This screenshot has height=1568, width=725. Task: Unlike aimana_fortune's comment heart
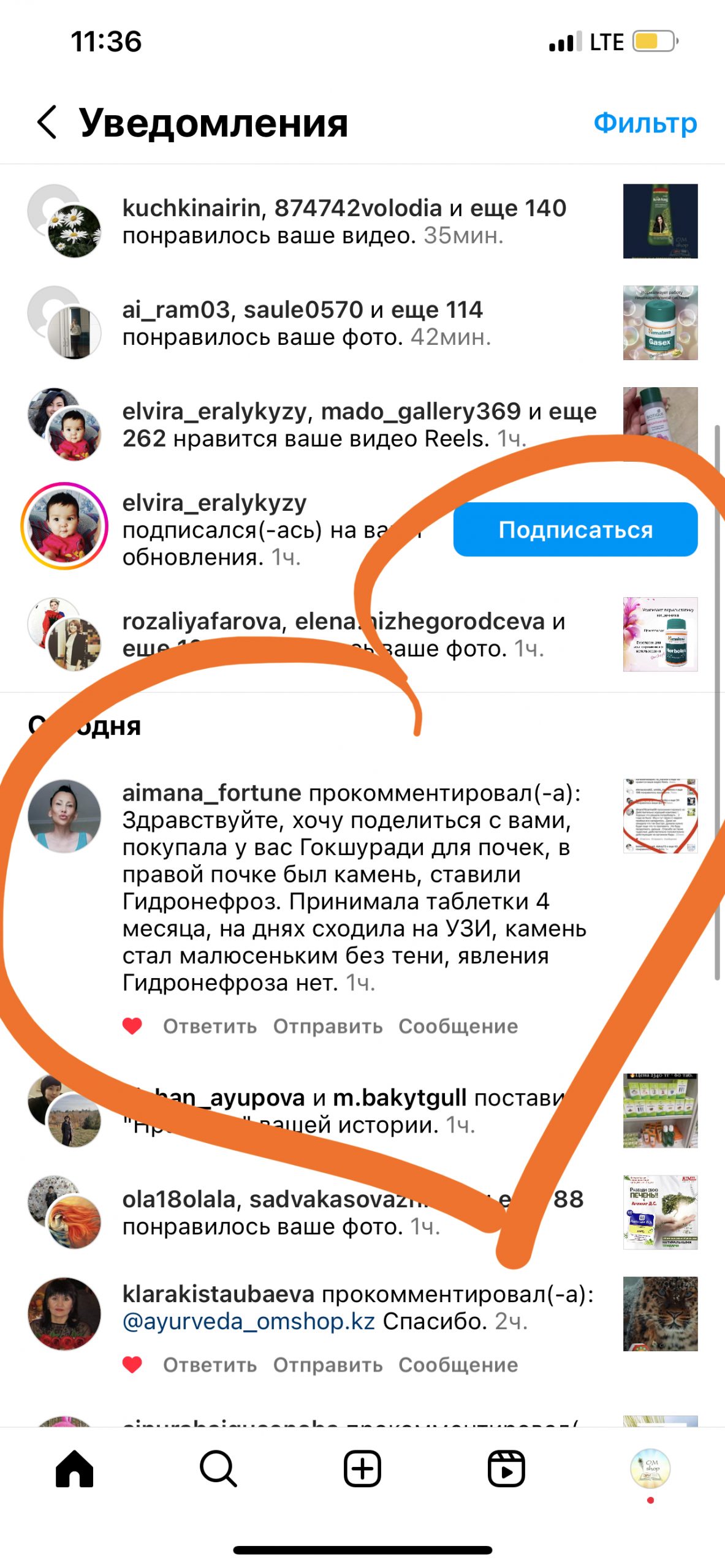pyautogui.click(x=132, y=1025)
